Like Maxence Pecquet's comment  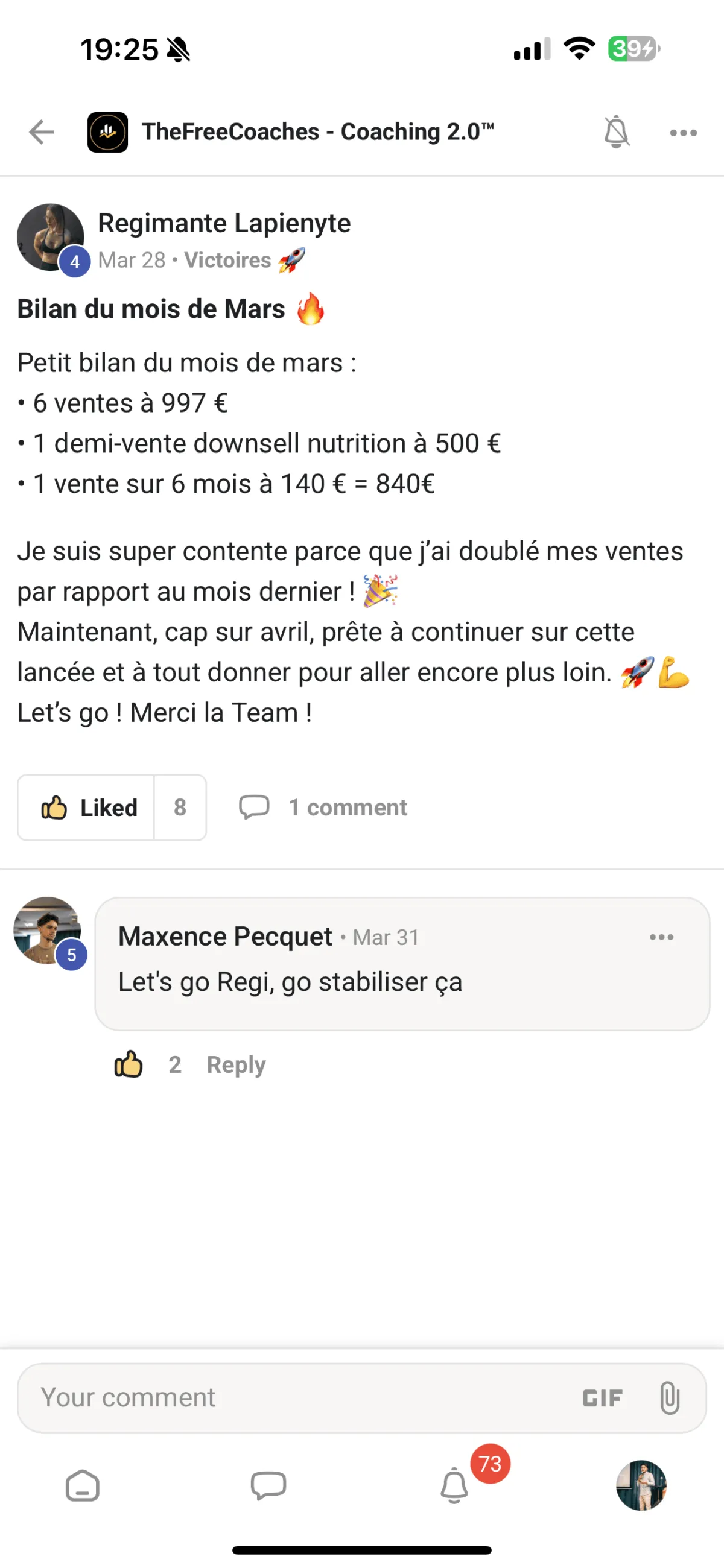point(129,1064)
